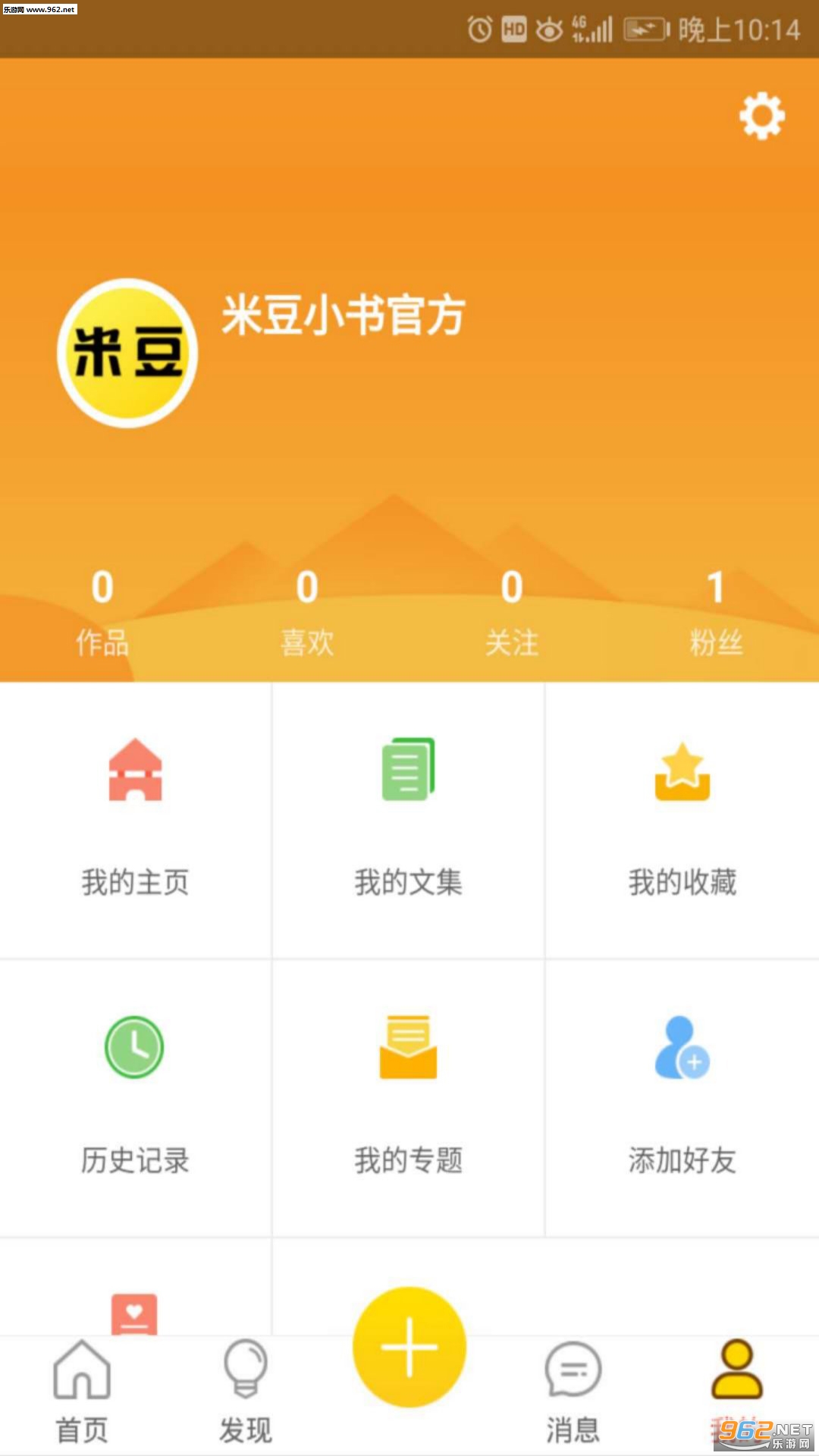Open 我的收藏

(682, 819)
